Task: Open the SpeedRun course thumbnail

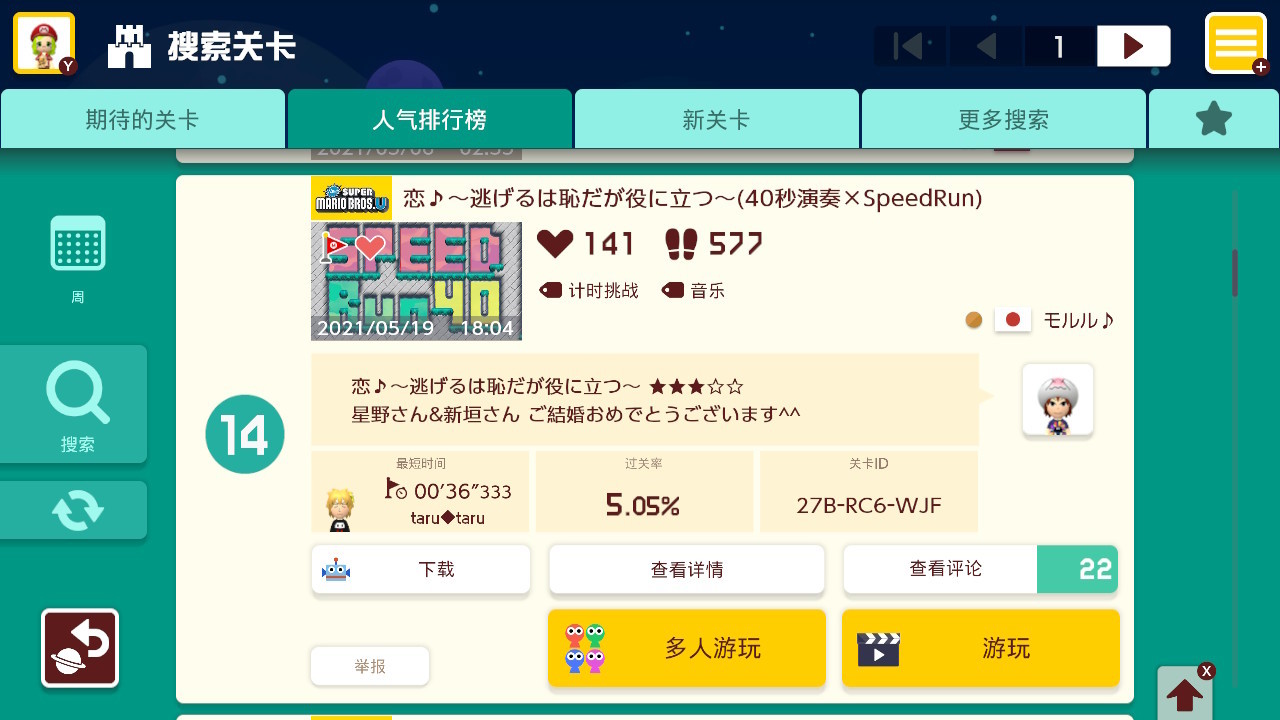Action: click(416, 281)
